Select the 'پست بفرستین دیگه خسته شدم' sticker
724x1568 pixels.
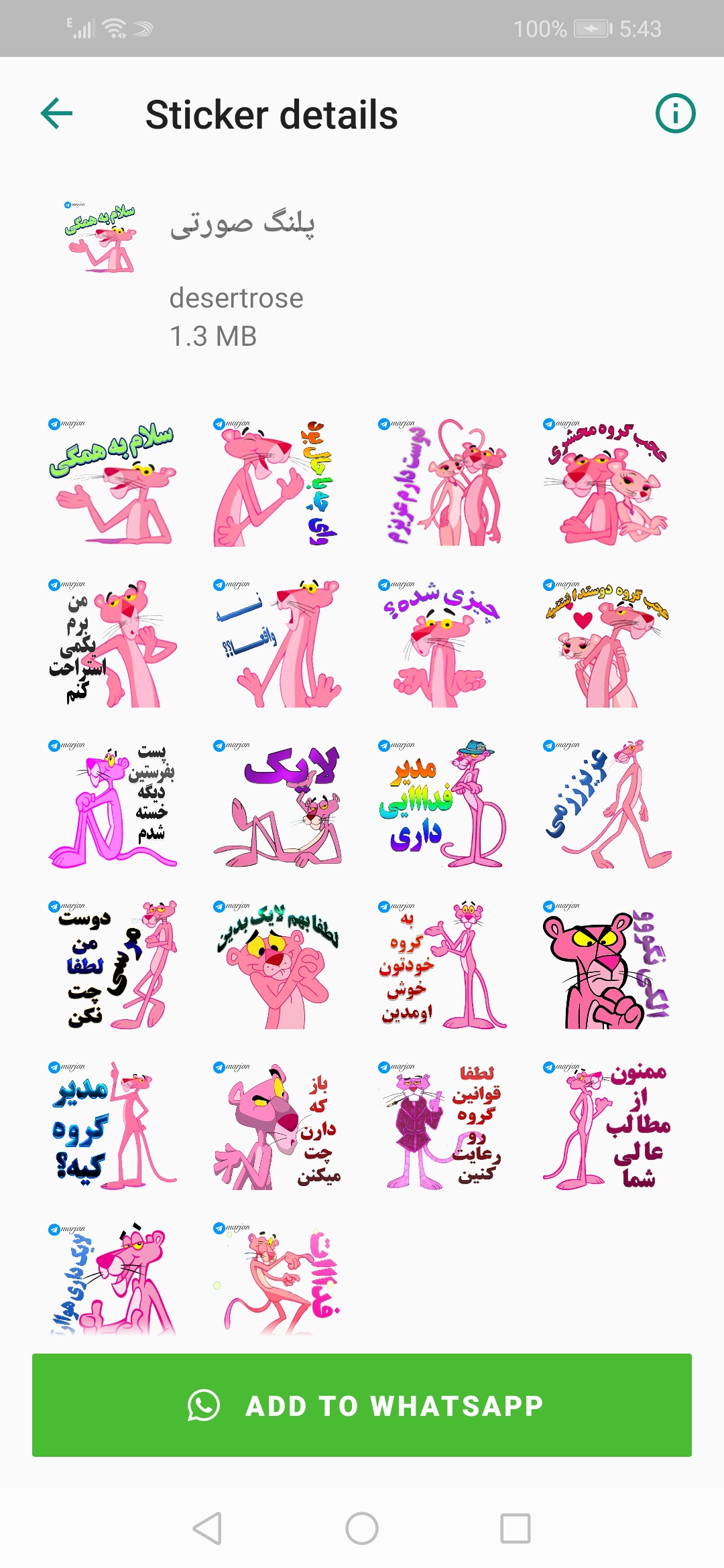point(112,804)
